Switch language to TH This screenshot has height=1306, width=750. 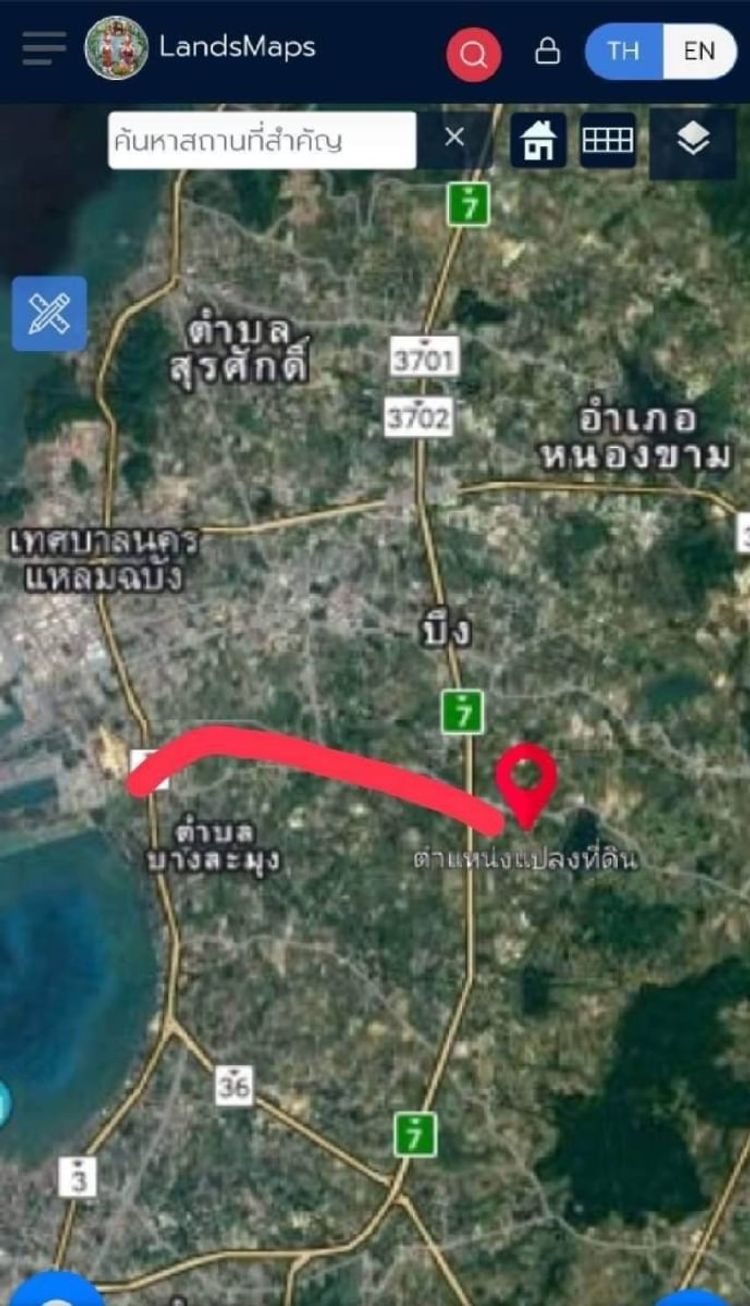click(623, 51)
